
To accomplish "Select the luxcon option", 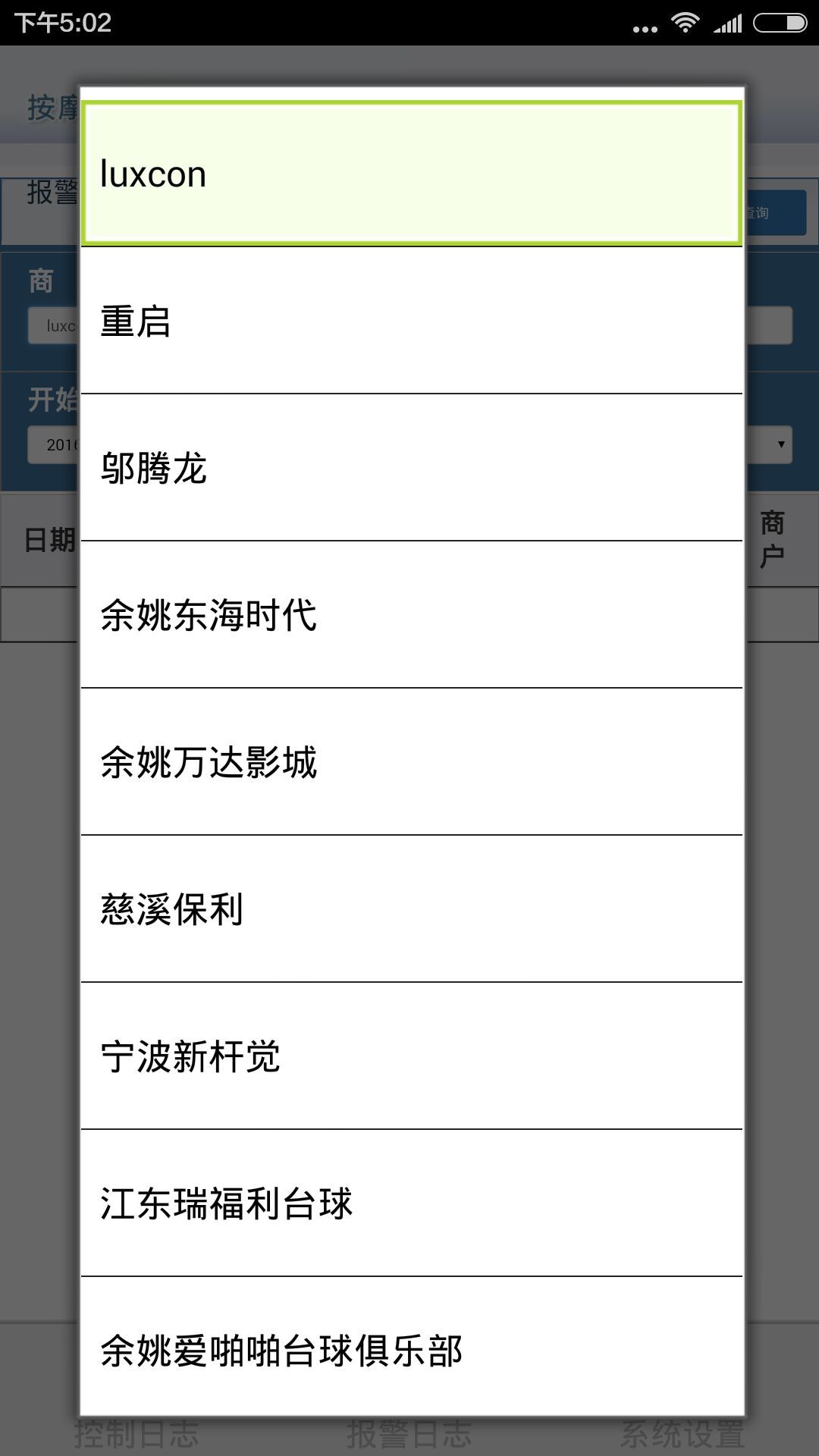I will 411,174.
